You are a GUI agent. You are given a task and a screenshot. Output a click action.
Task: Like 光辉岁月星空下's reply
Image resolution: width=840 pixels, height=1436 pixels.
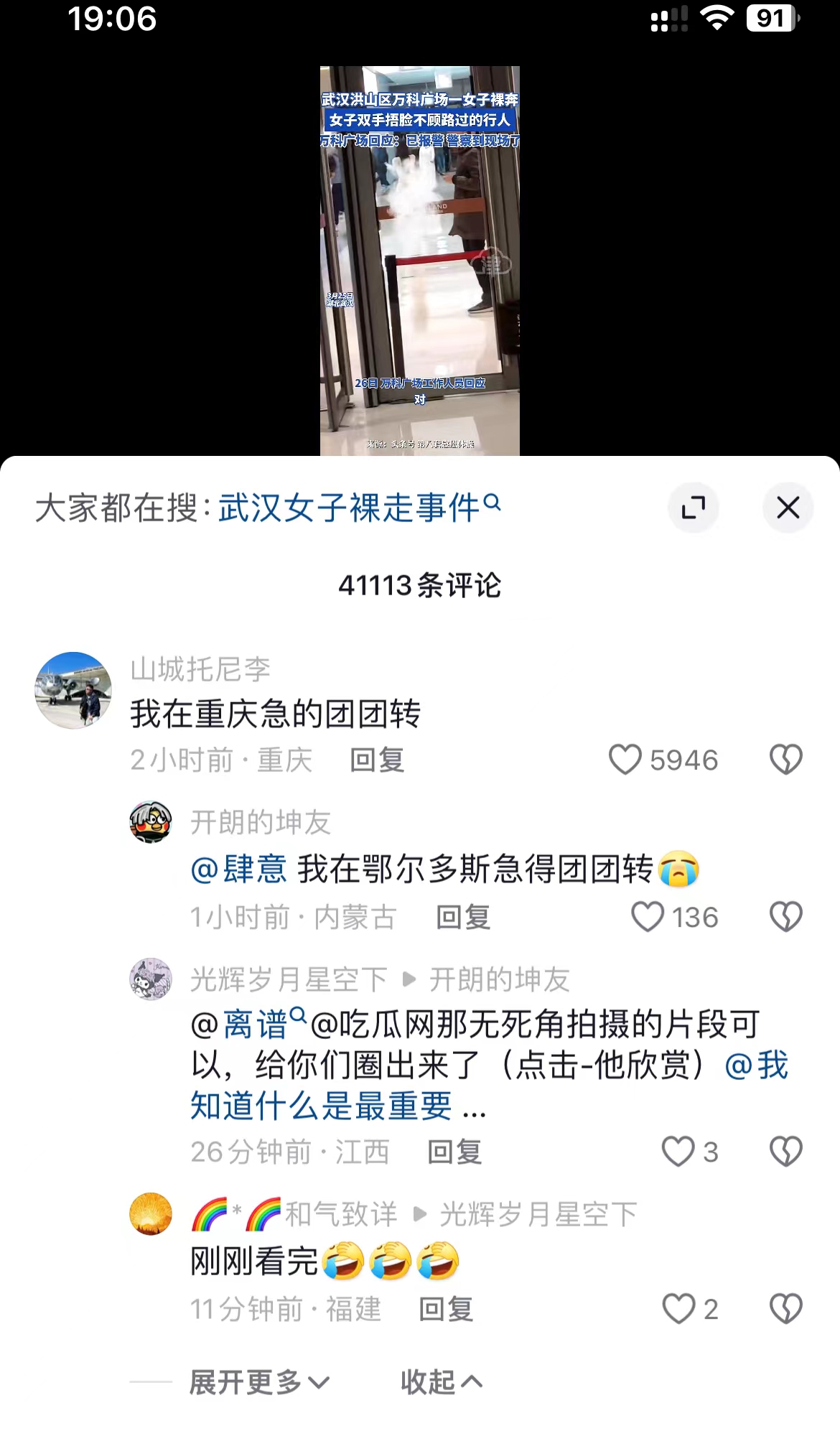point(678,1152)
